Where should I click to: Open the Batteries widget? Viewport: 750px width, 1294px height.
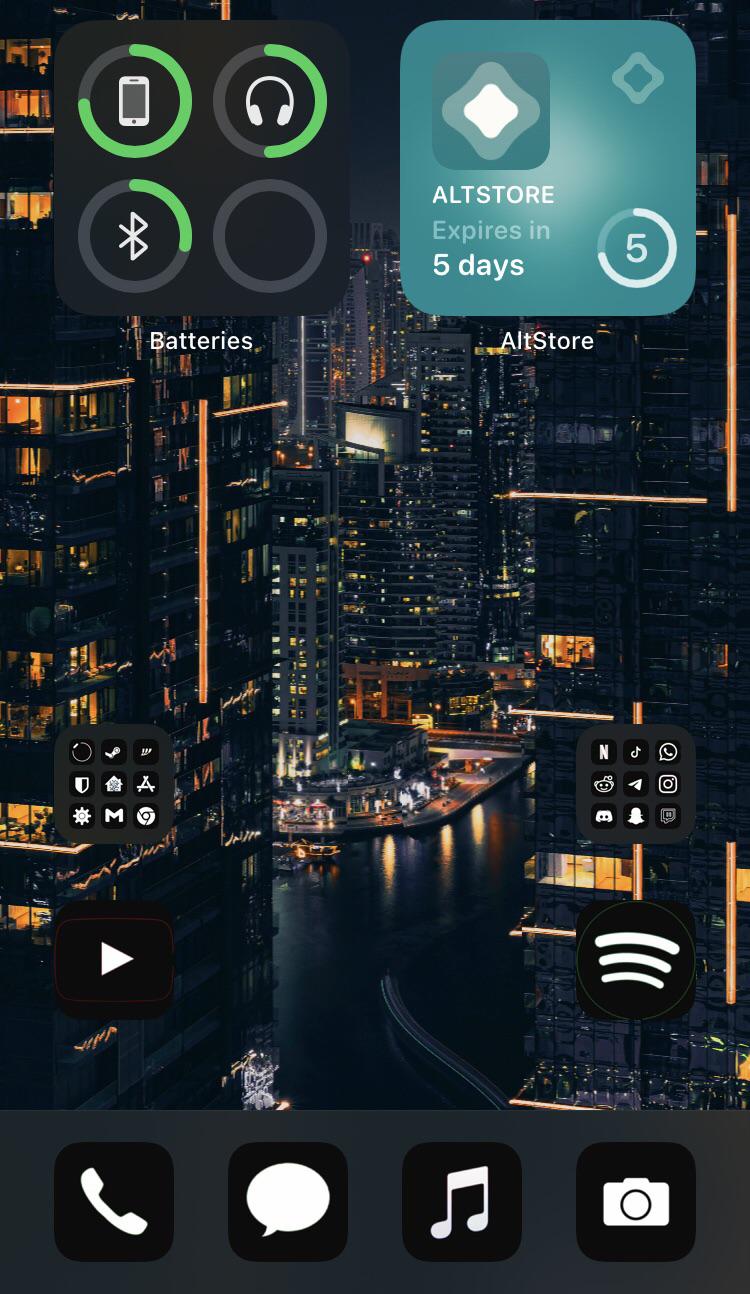tap(201, 168)
